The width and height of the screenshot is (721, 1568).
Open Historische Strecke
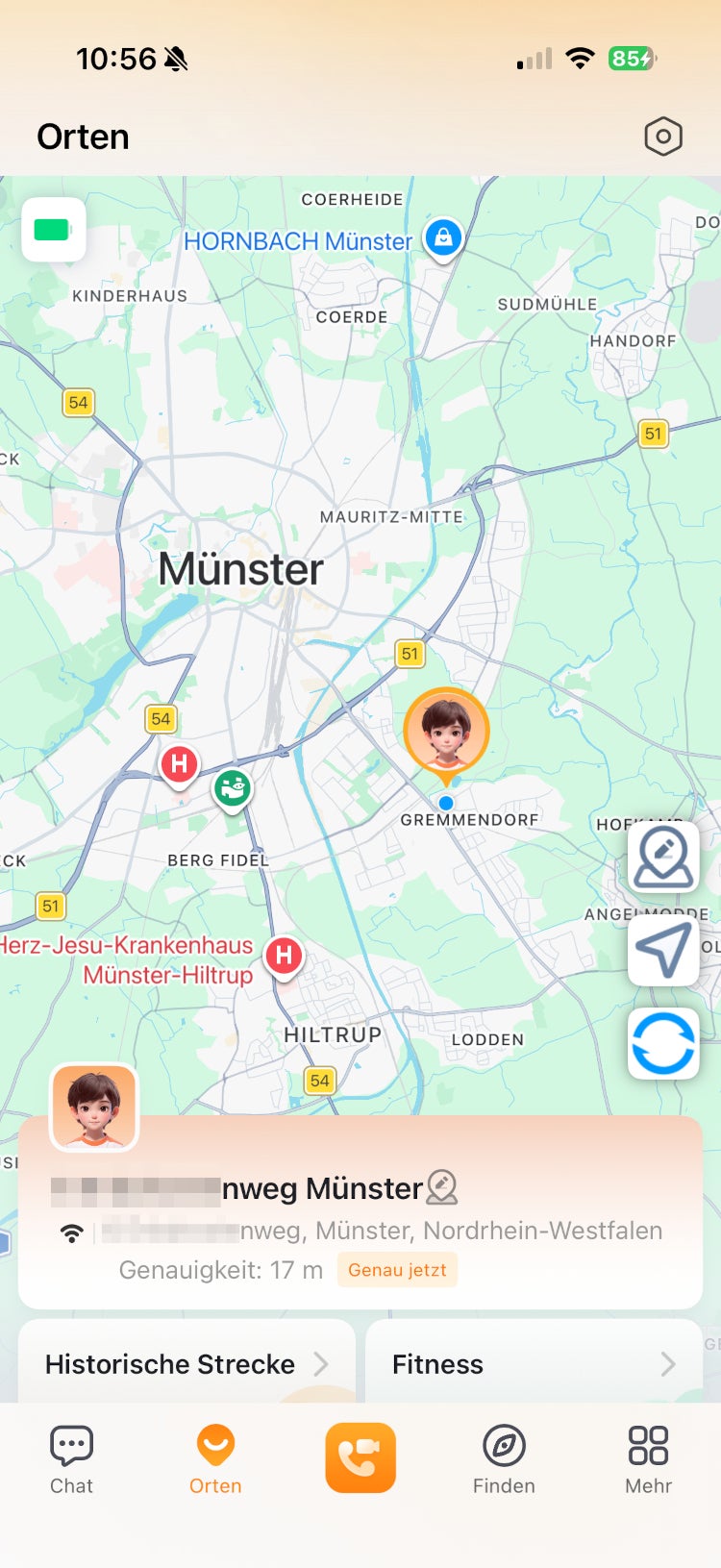(186, 1363)
